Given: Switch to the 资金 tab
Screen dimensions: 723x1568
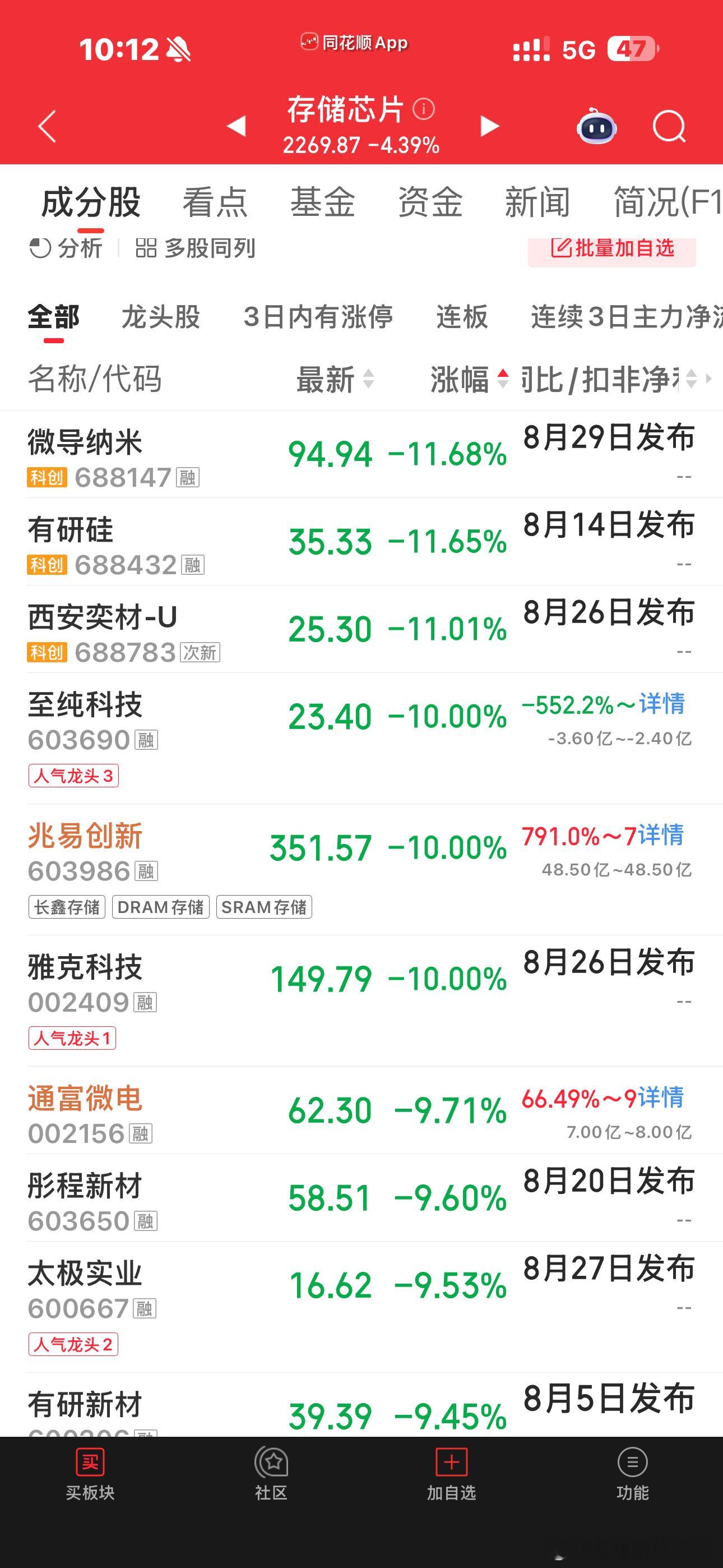Looking at the screenshot, I should coord(430,202).
